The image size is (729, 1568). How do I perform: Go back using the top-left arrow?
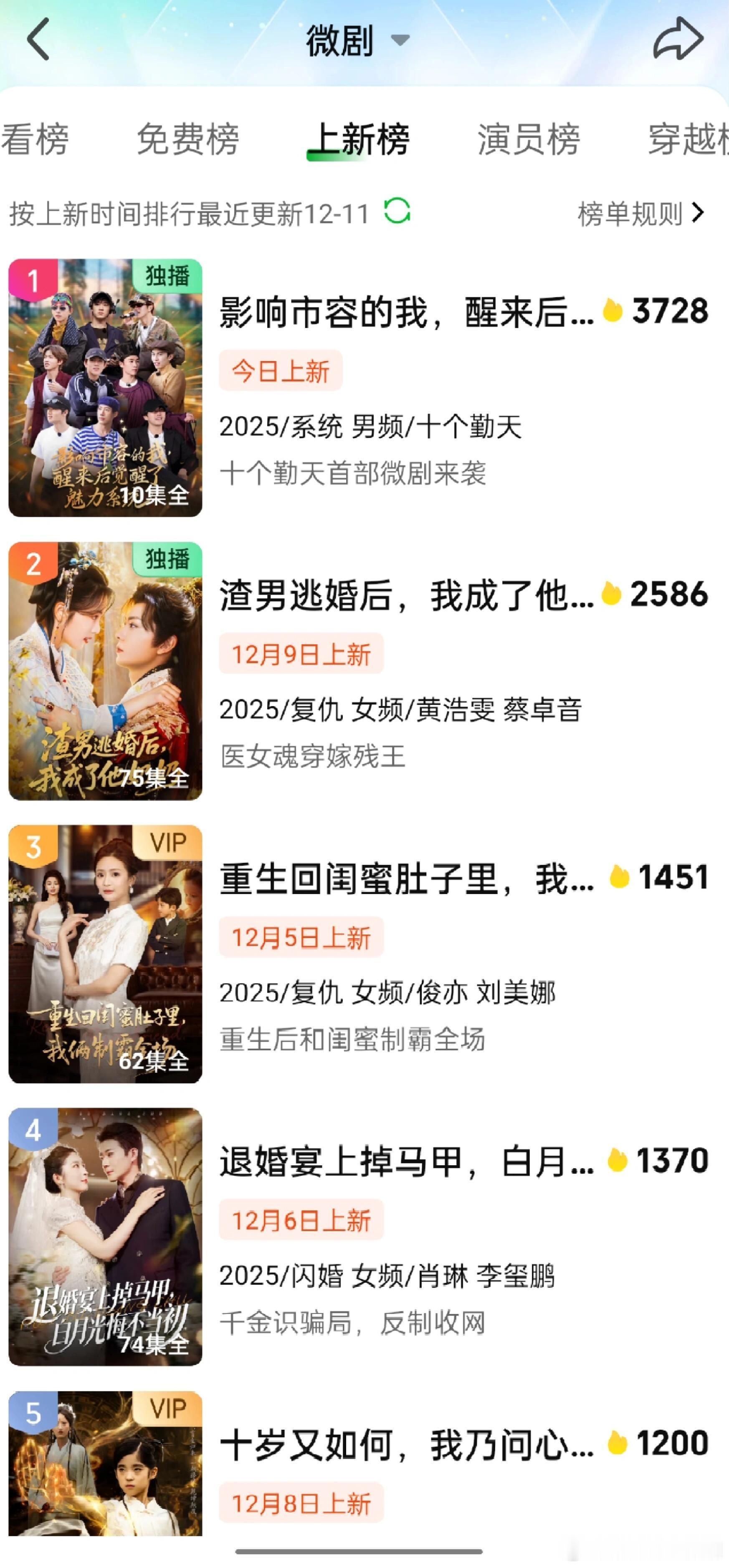click(38, 40)
